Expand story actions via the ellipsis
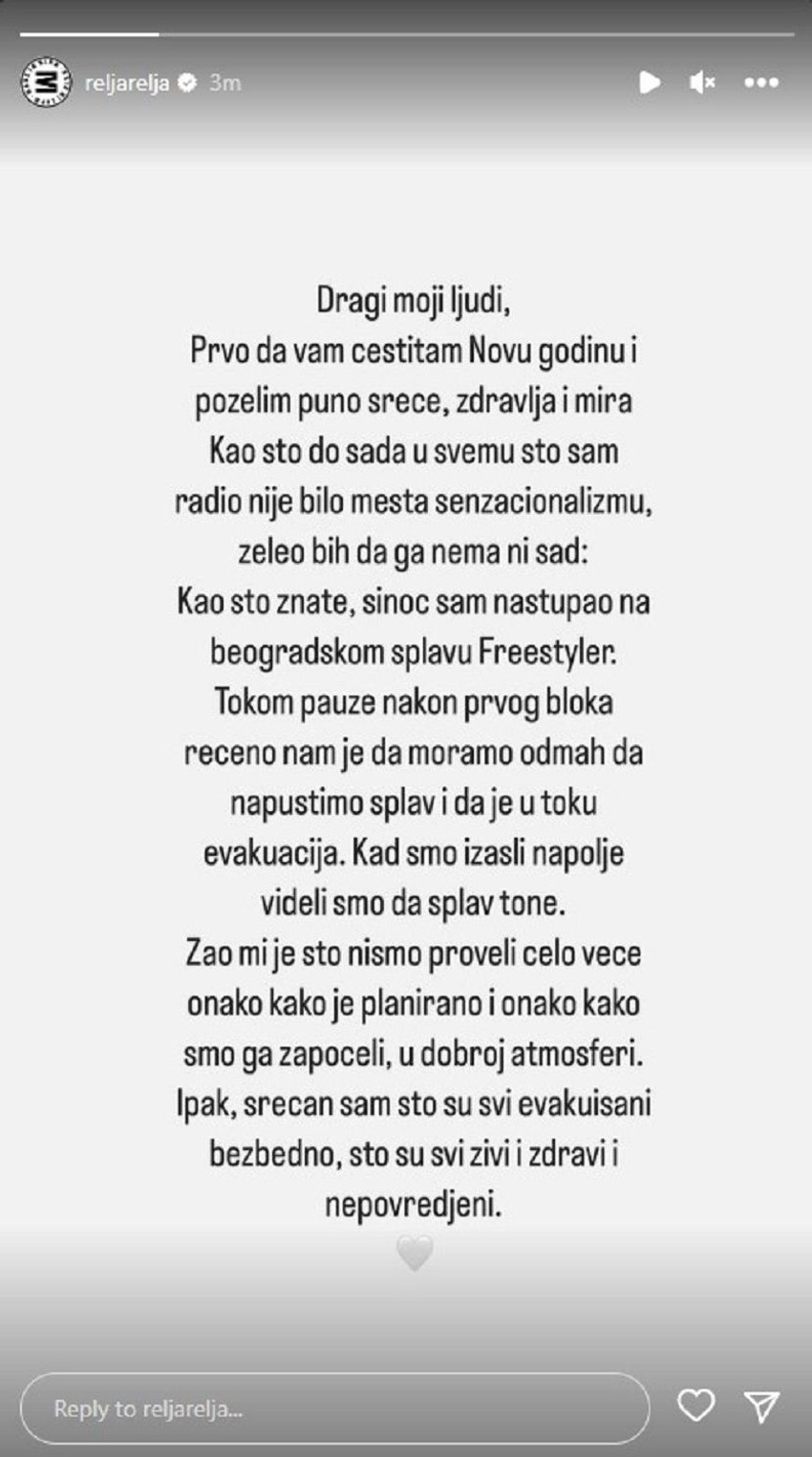This screenshot has height=1457, width=812. 759,83
